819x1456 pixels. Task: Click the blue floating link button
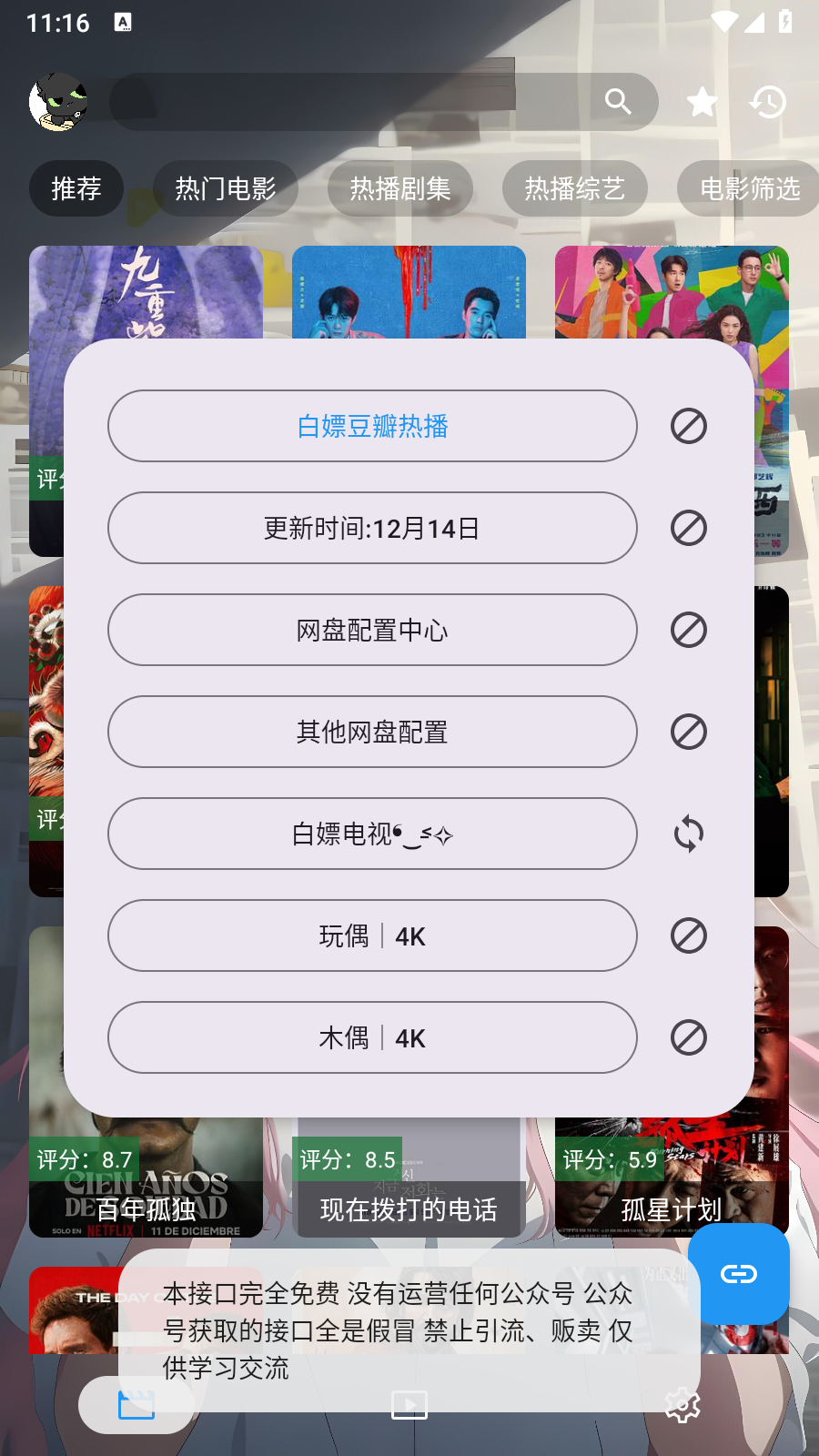coord(740,1273)
